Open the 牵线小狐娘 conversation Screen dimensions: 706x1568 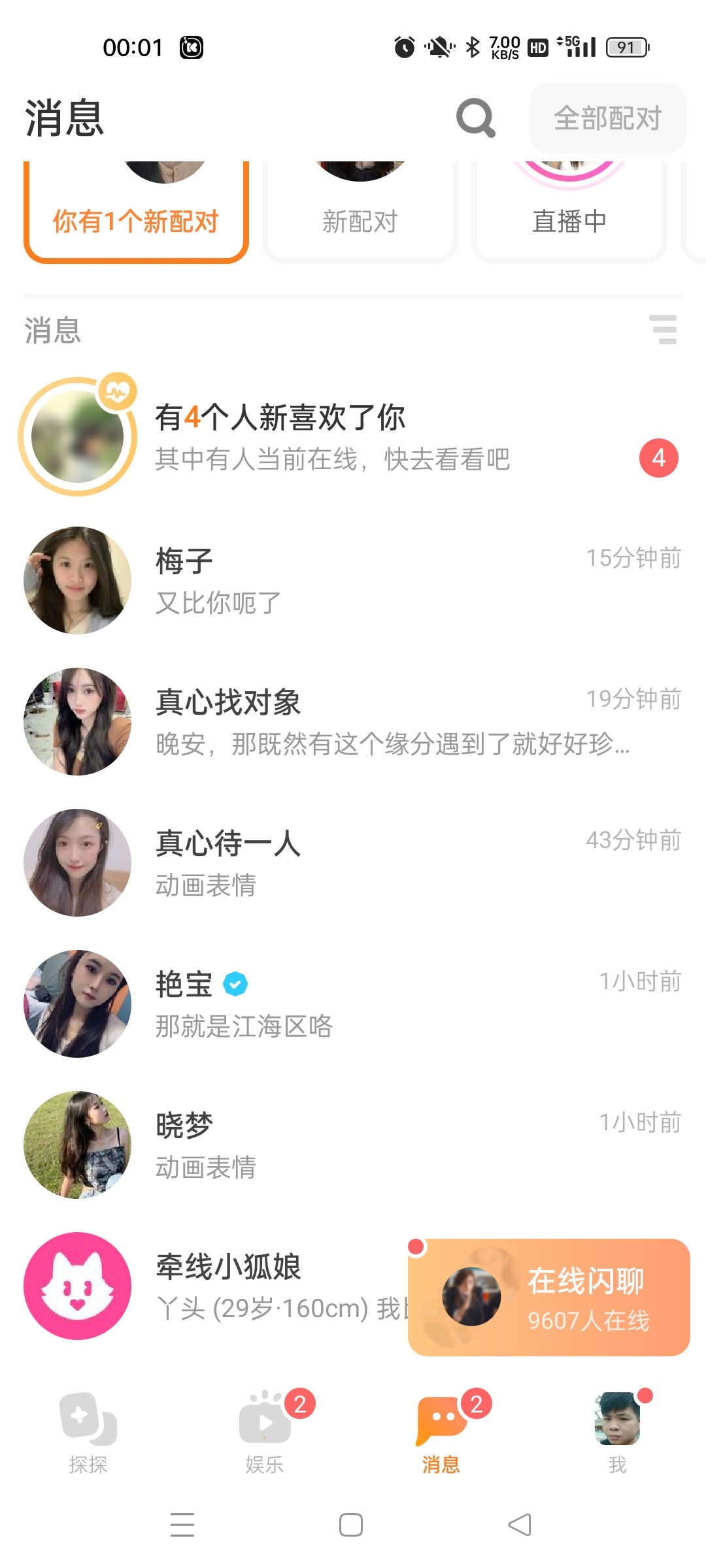tap(216, 1286)
